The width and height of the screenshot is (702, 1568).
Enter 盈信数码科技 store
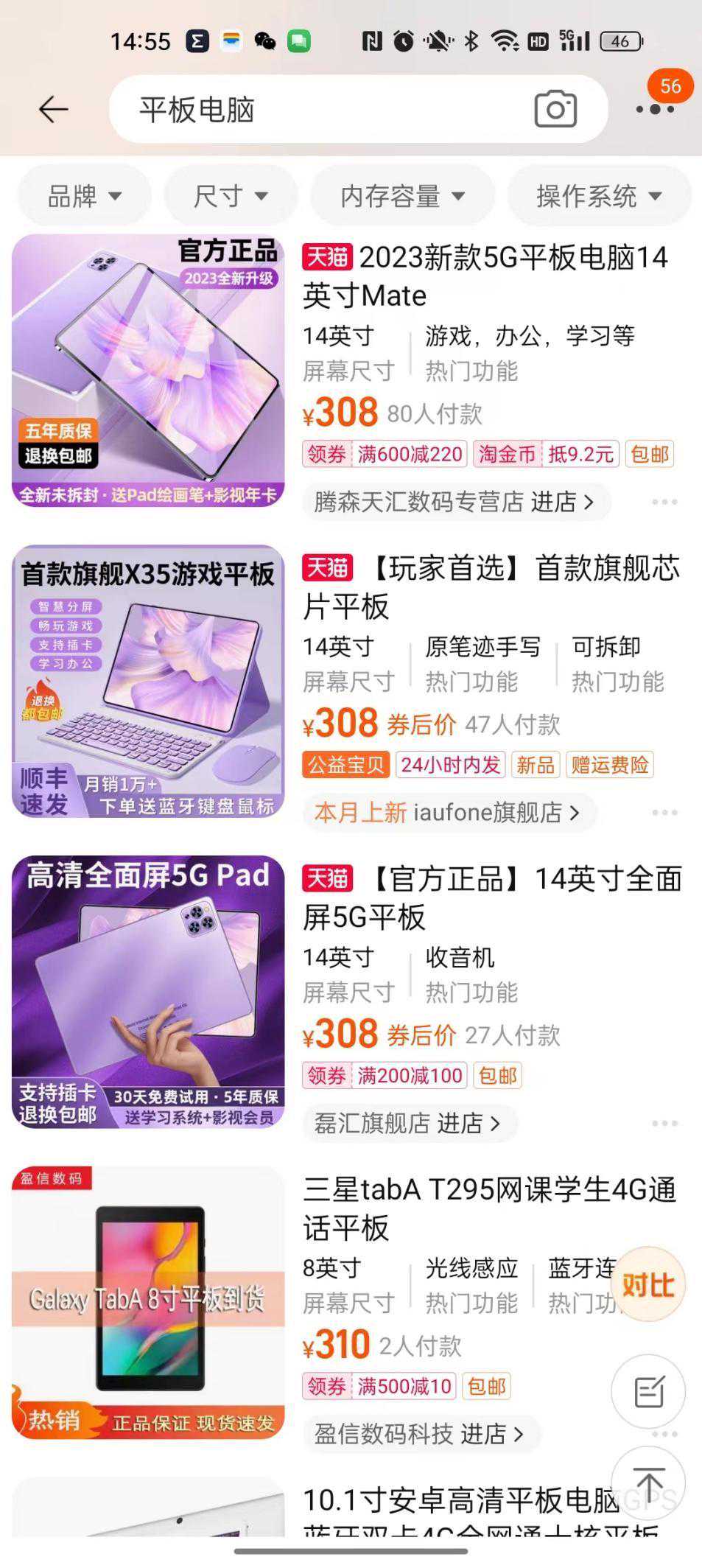click(x=419, y=1434)
